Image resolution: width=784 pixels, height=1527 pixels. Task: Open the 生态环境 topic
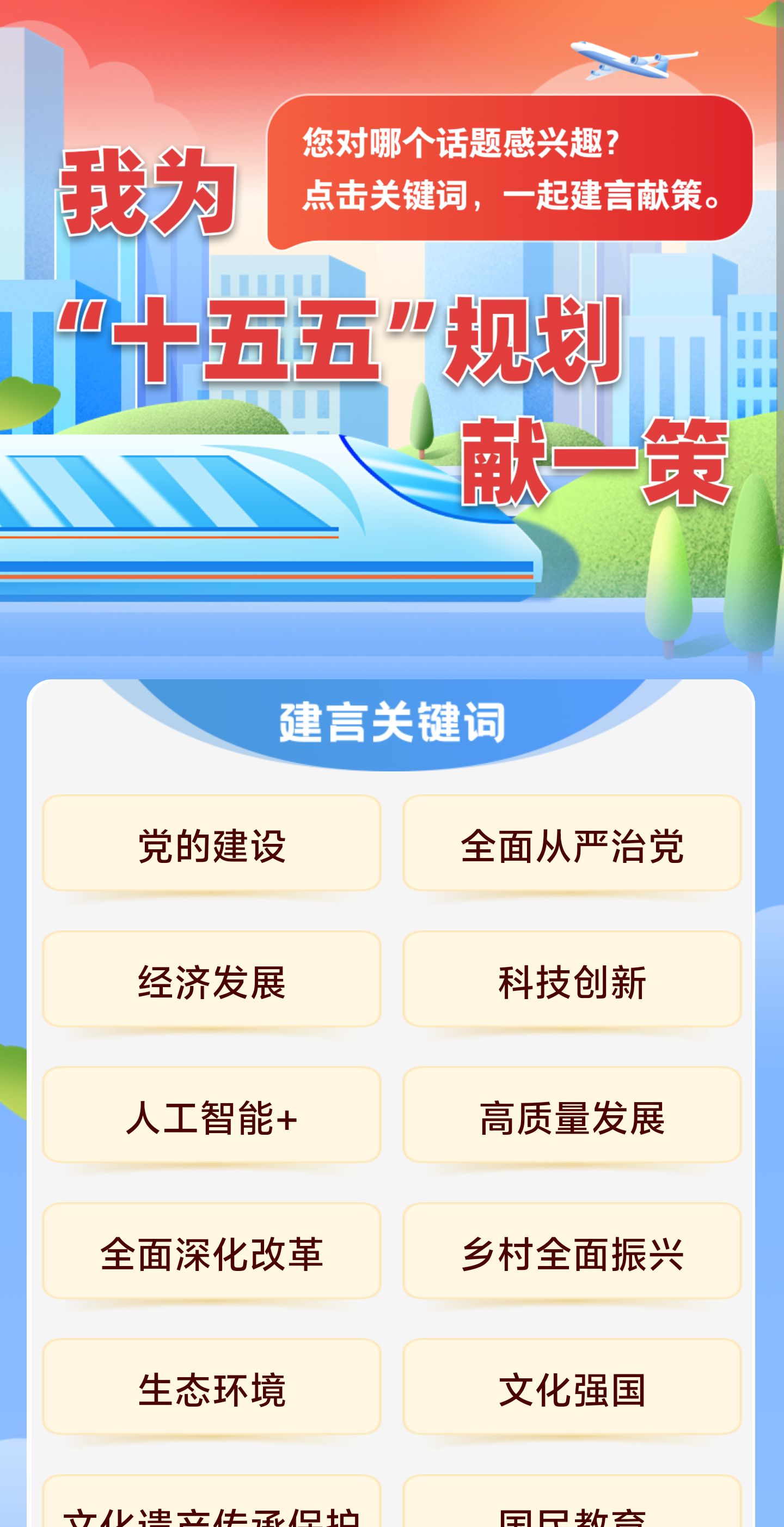pos(212,1386)
